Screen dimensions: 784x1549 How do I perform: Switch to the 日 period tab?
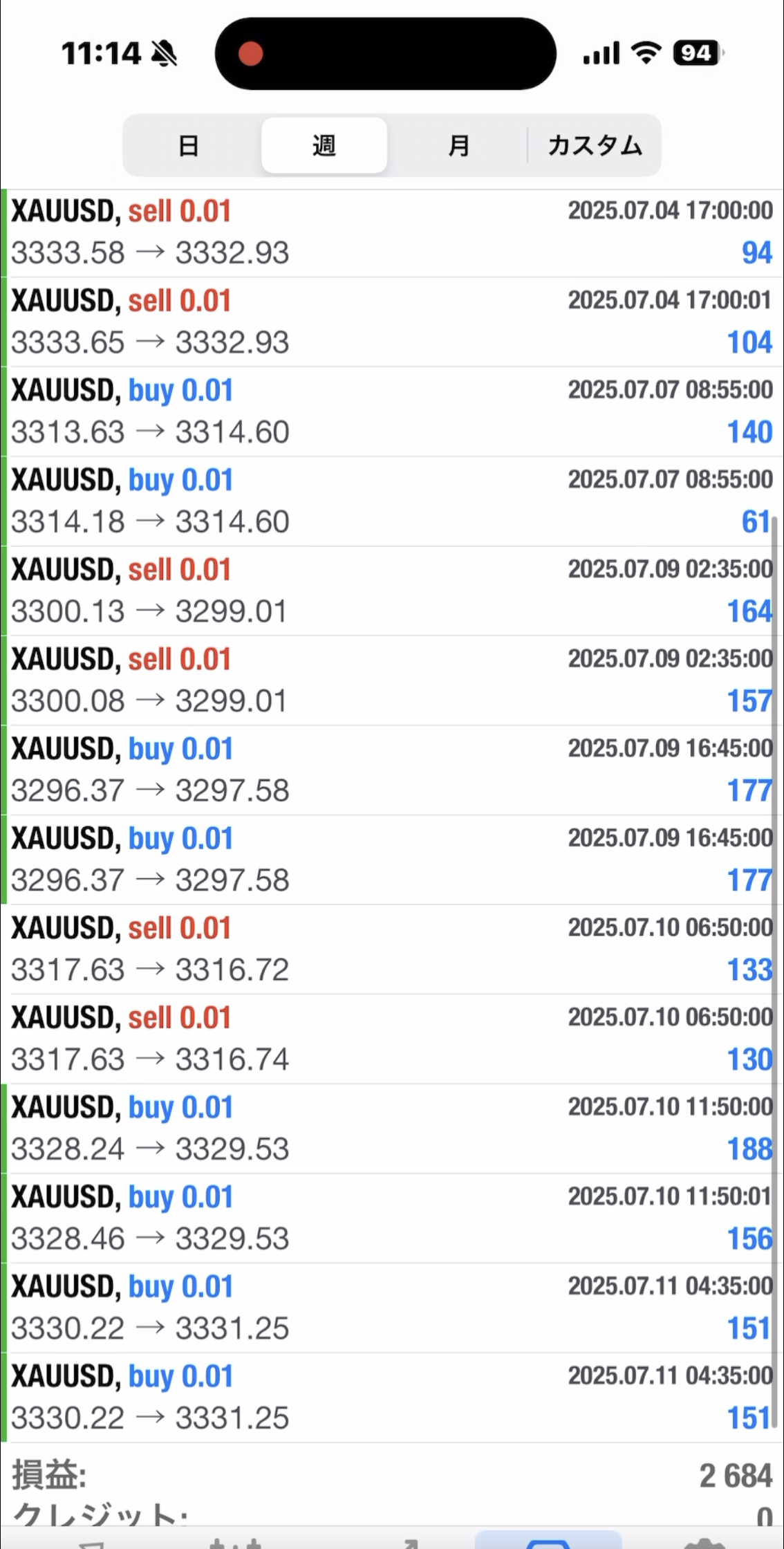point(188,145)
